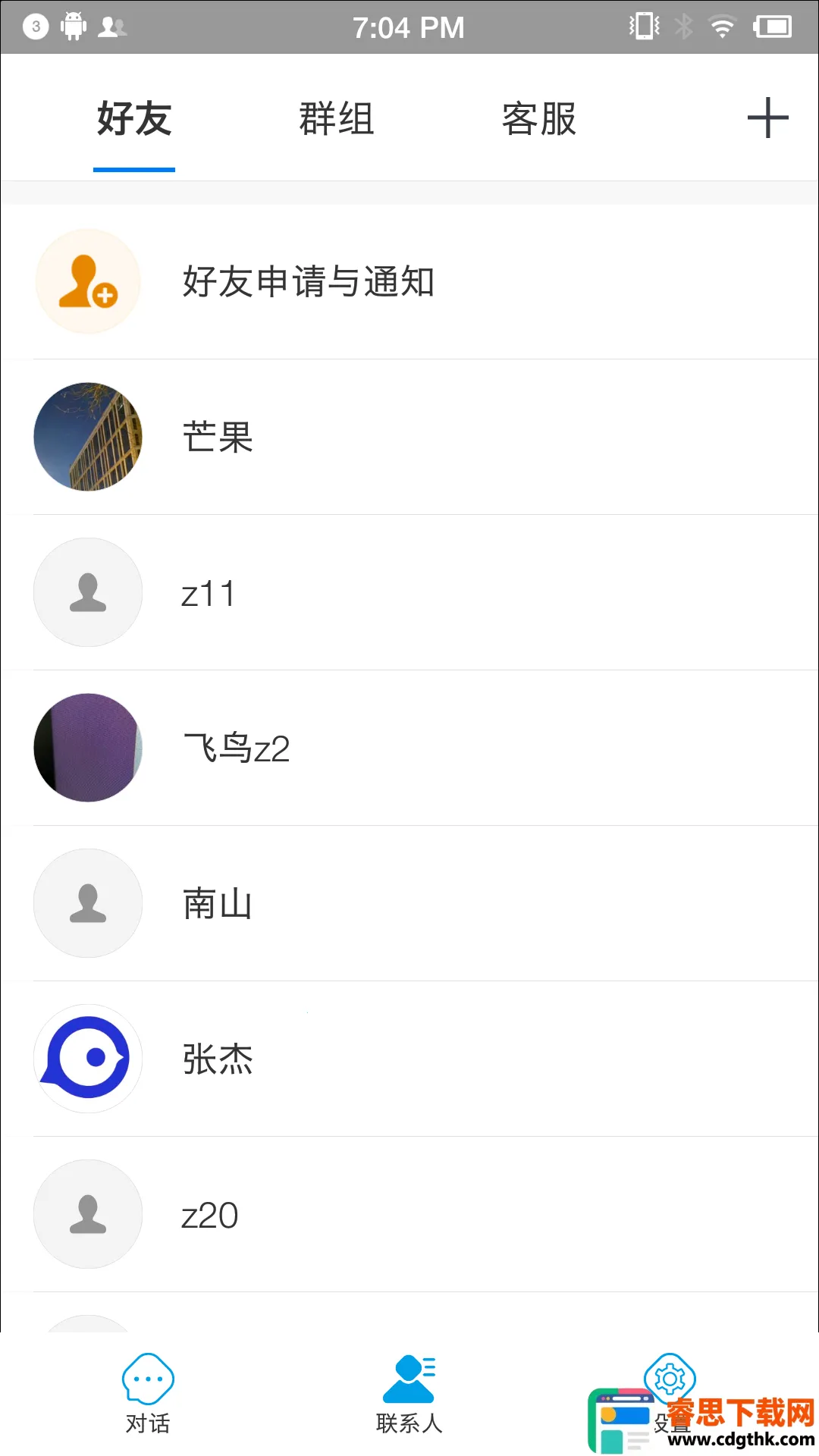Open contact 芒果

[x=218, y=438]
